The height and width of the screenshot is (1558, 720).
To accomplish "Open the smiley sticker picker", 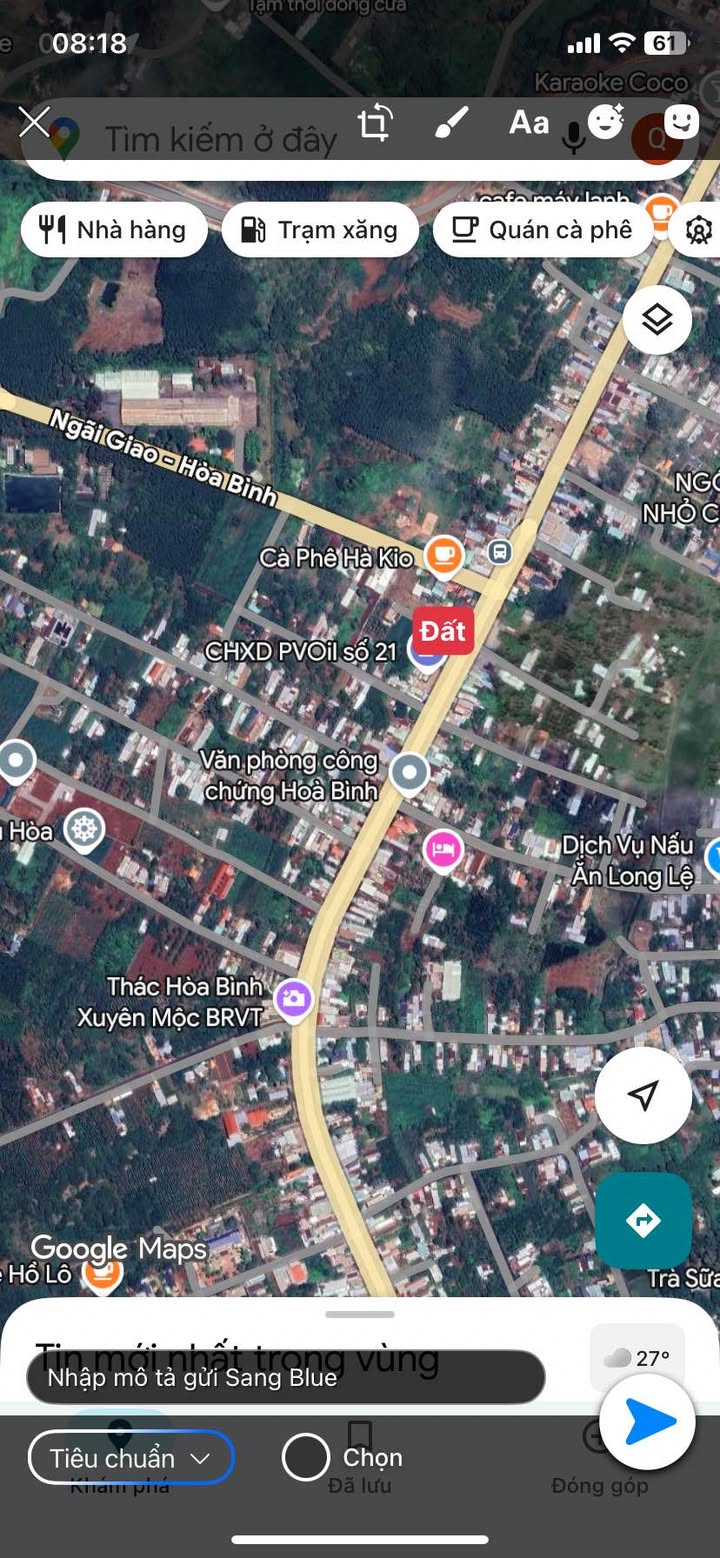I will click(x=682, y=122).
